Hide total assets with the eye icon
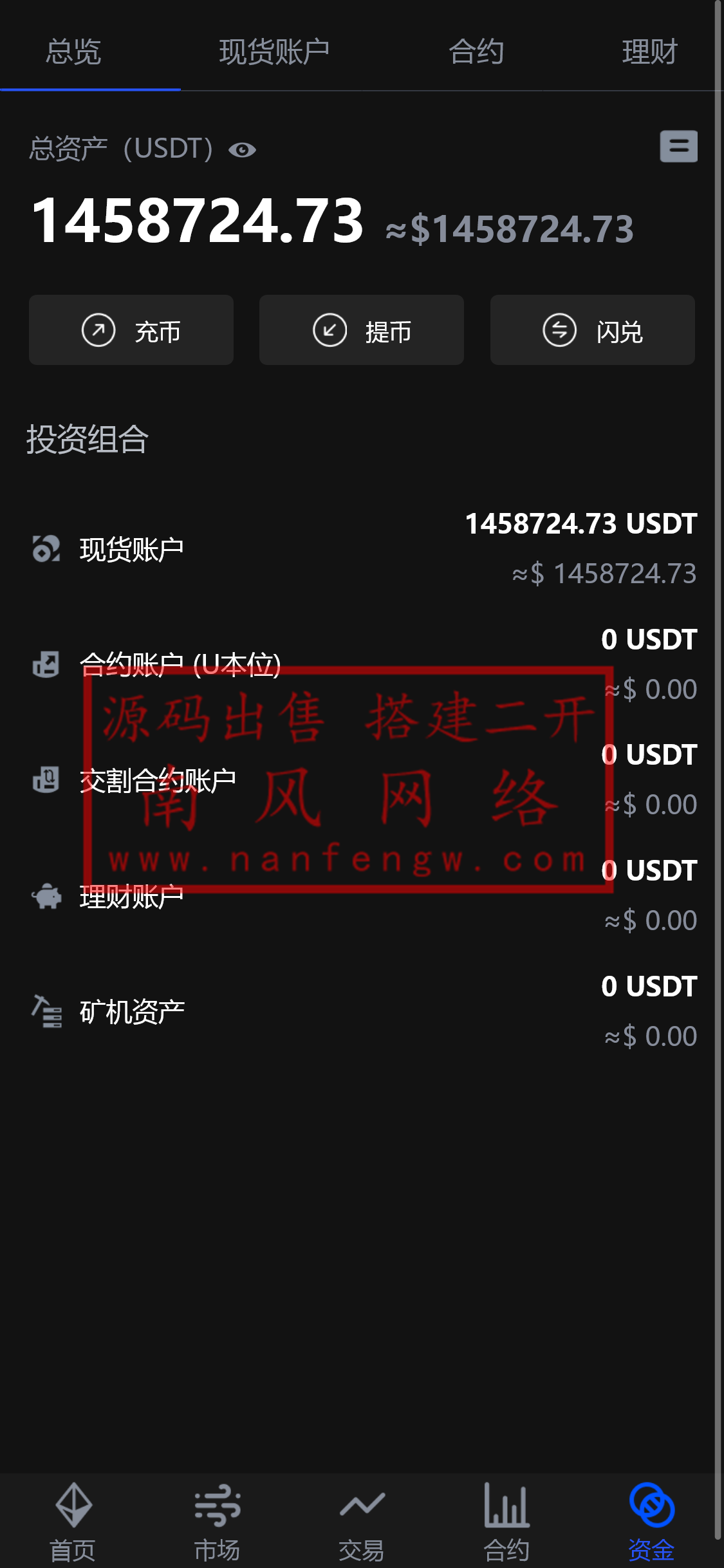Screen dimensions: 724x1568 tap(243, 150)
